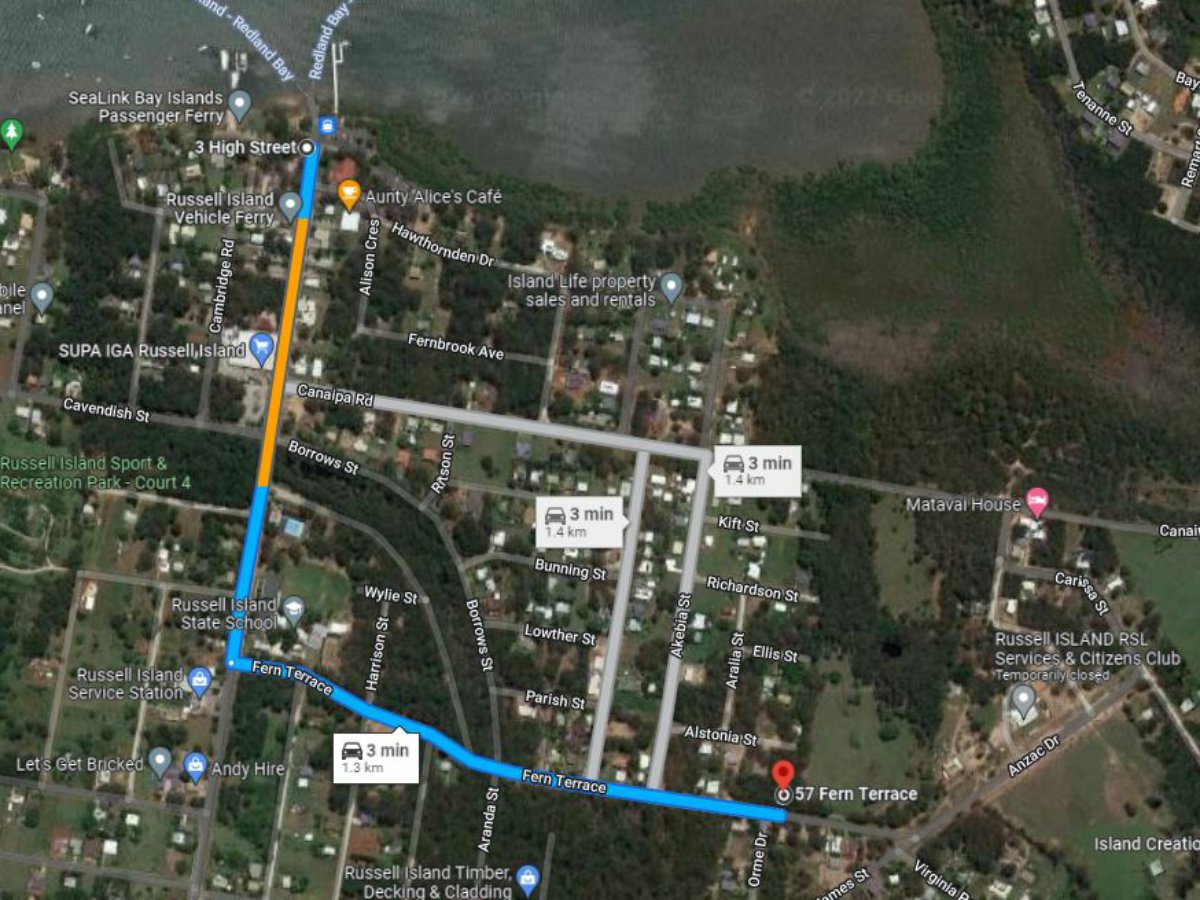
Task: Choose alternate route via Akebia St
Action: (756, 470)
